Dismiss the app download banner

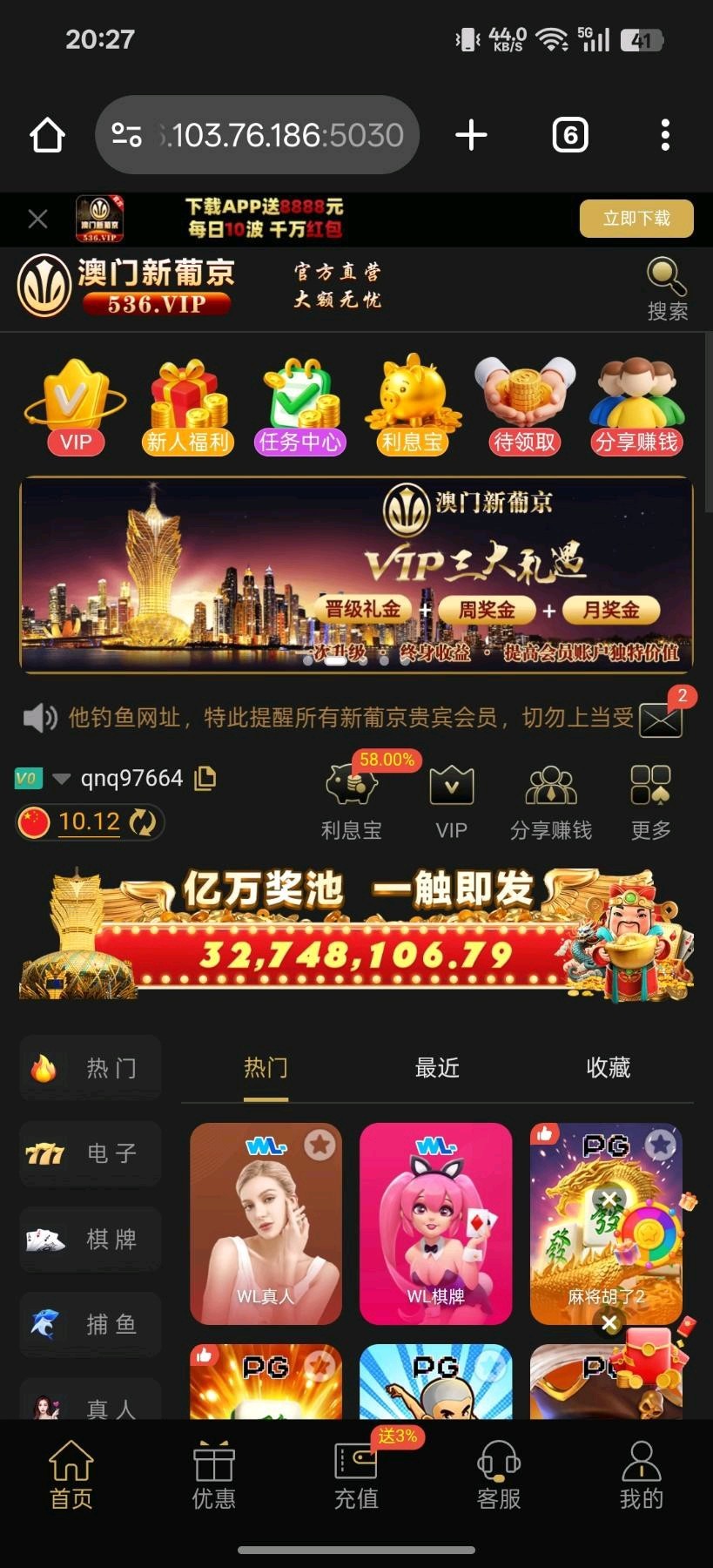[x=37, y=219]
